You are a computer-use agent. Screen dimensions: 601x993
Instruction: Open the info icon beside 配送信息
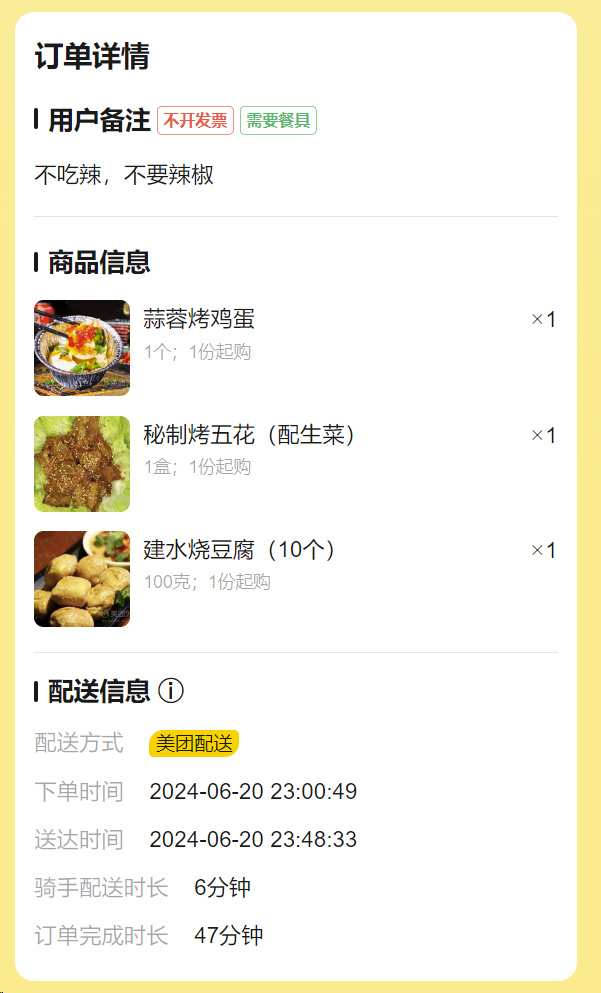171,691
